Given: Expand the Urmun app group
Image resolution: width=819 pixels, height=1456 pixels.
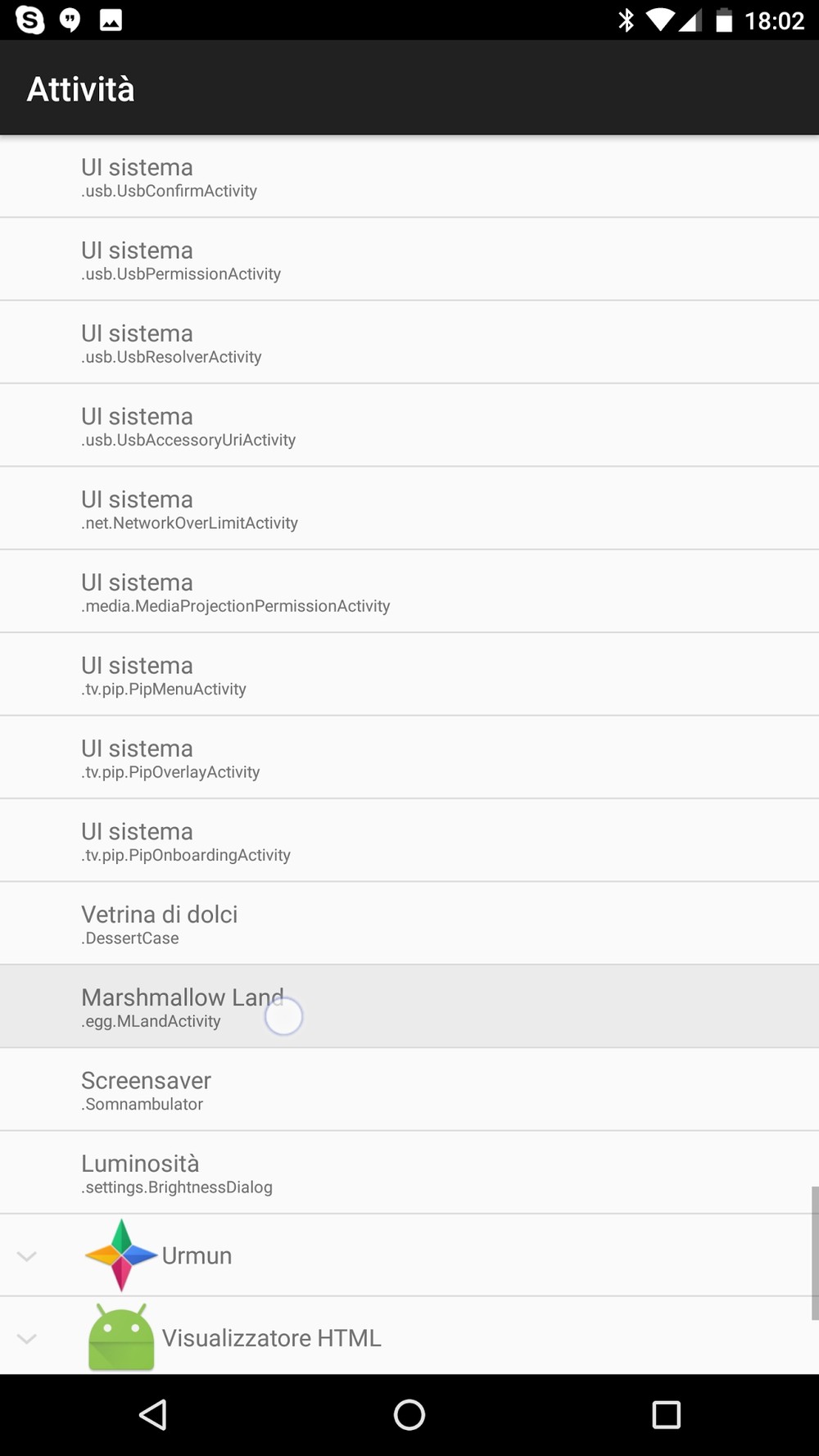Looking at the screenshot, I should 409,1255.
